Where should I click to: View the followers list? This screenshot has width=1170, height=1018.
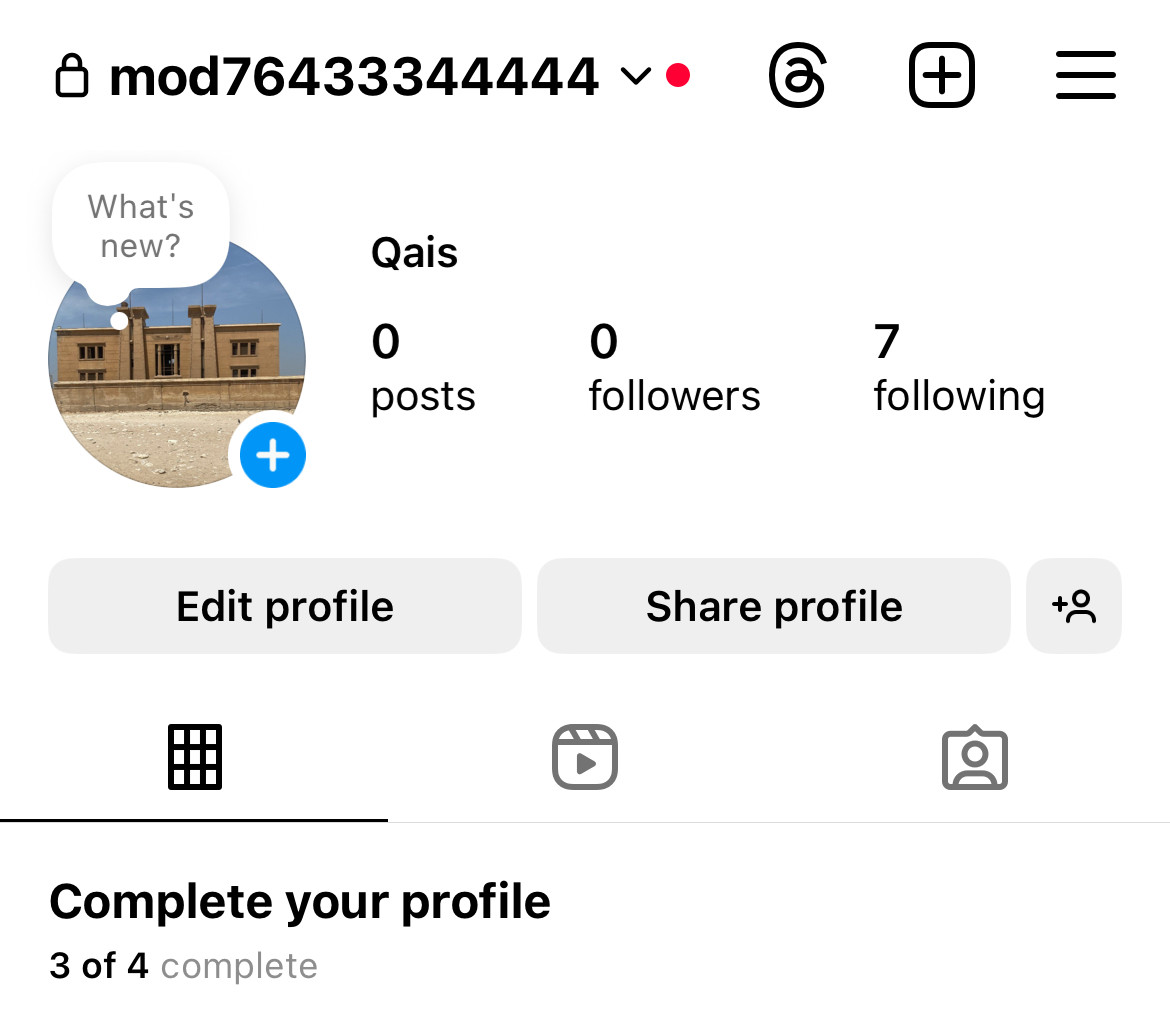pos(674,368)
